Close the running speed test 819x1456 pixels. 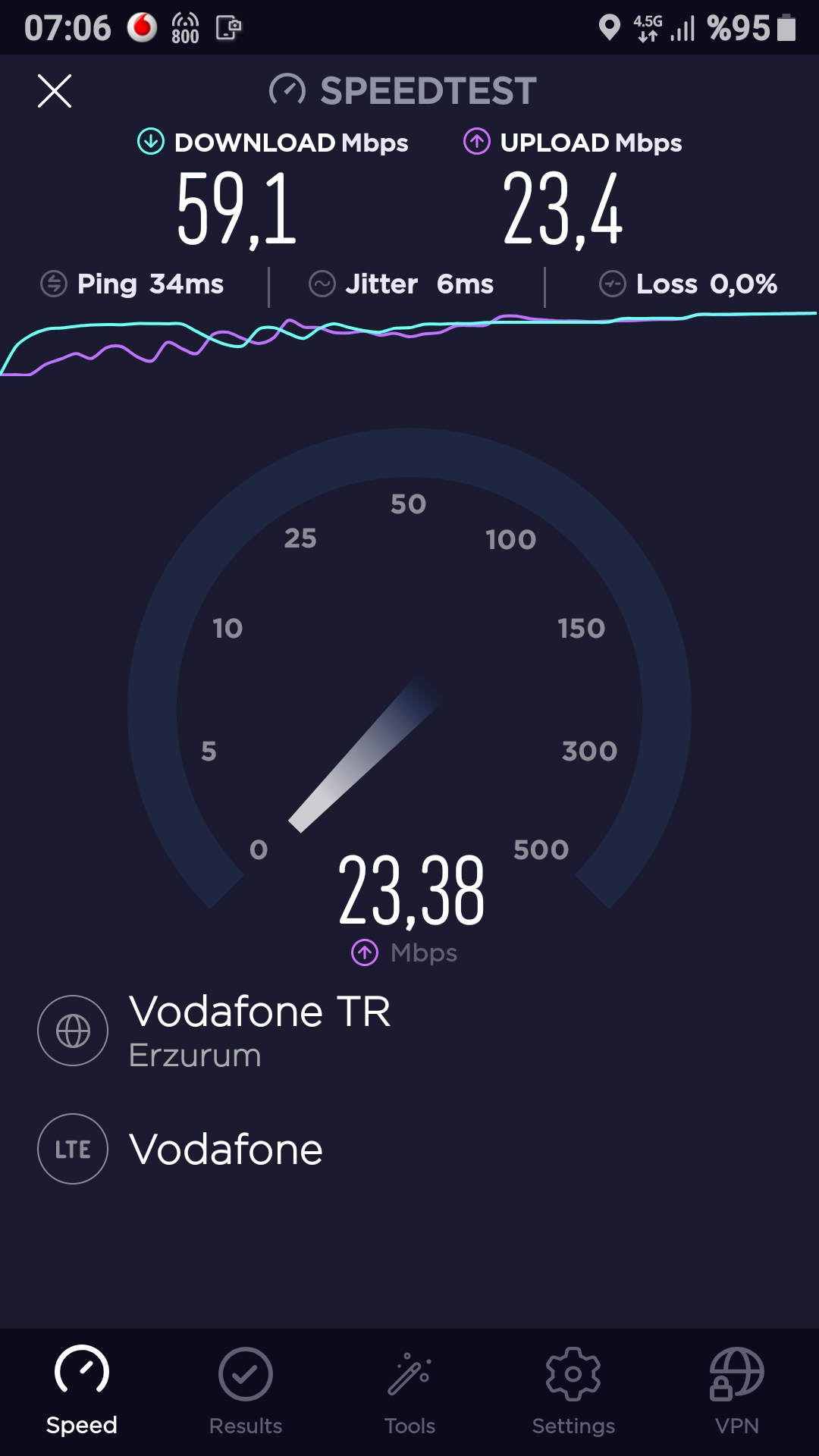55,91
